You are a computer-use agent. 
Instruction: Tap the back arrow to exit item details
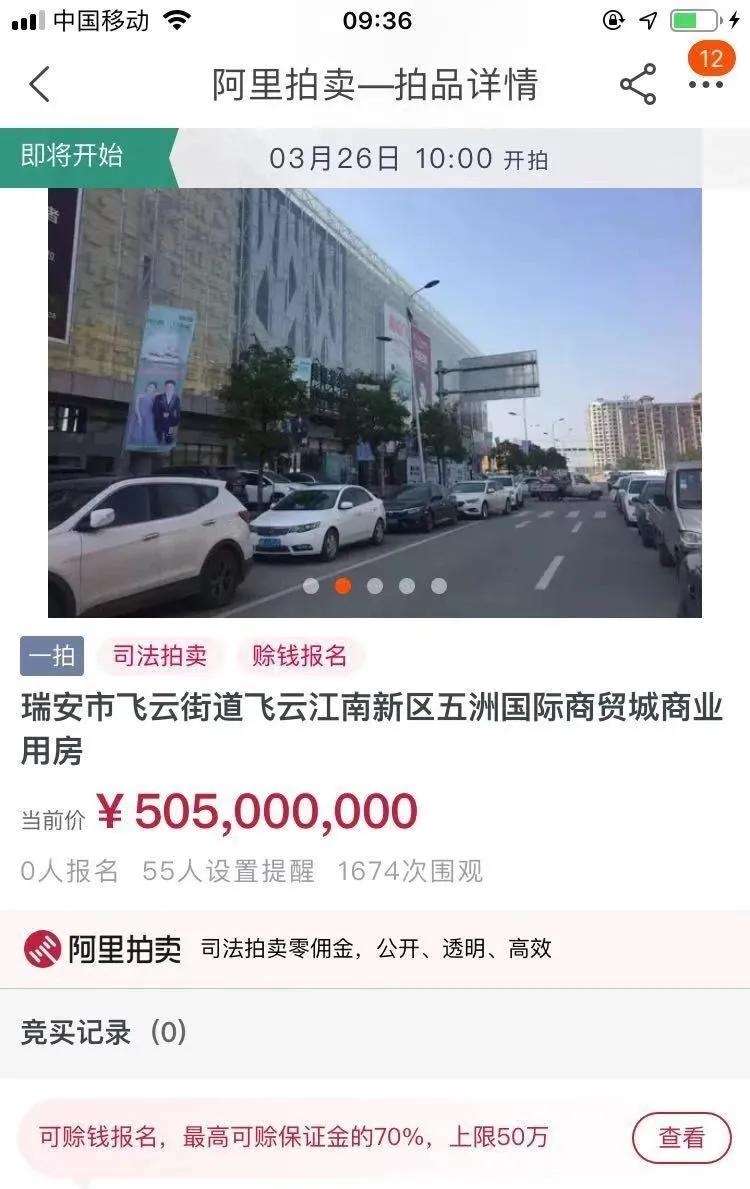pos(40,84)
